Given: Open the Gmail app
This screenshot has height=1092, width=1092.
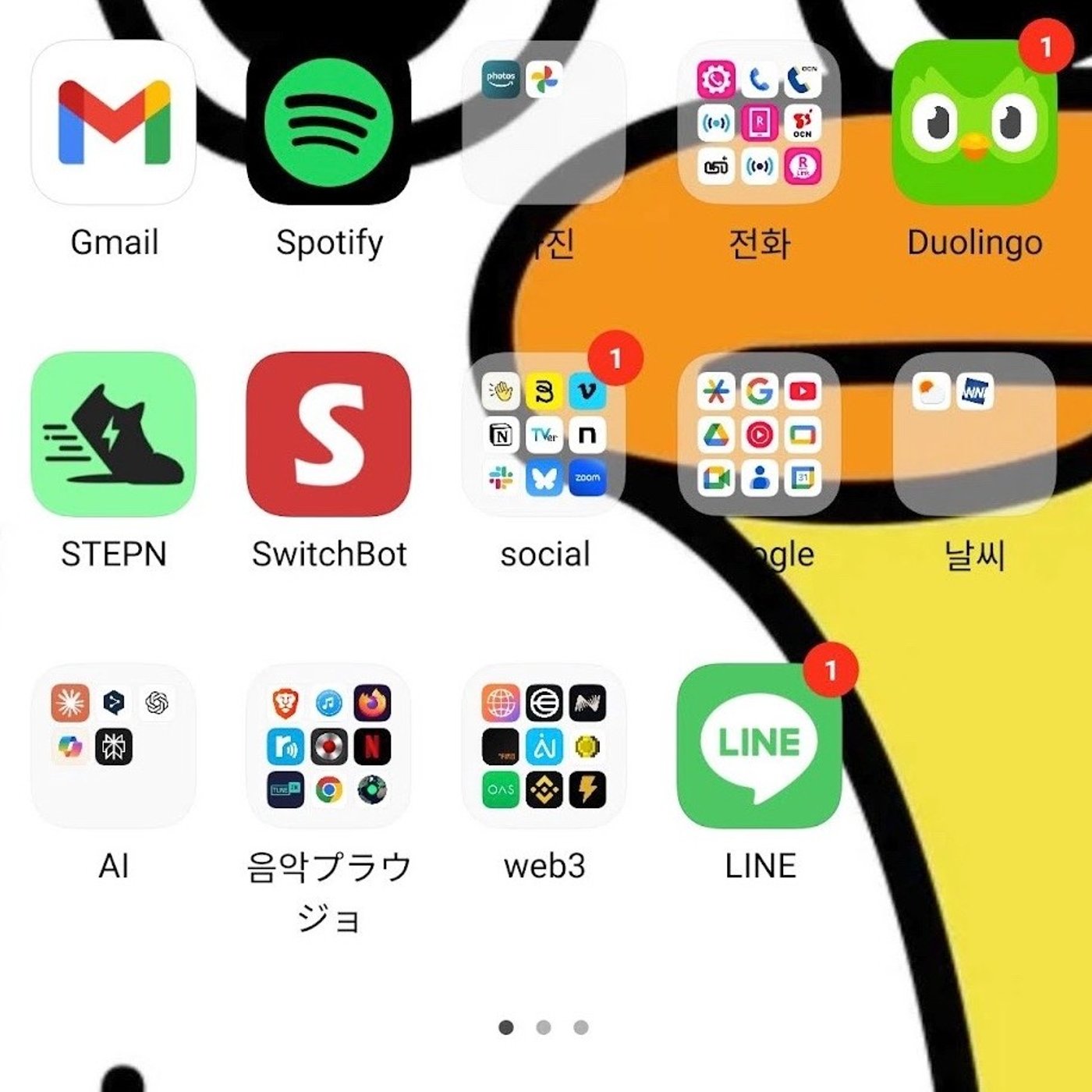Looking at the screenshot, I should coord(114,123).
